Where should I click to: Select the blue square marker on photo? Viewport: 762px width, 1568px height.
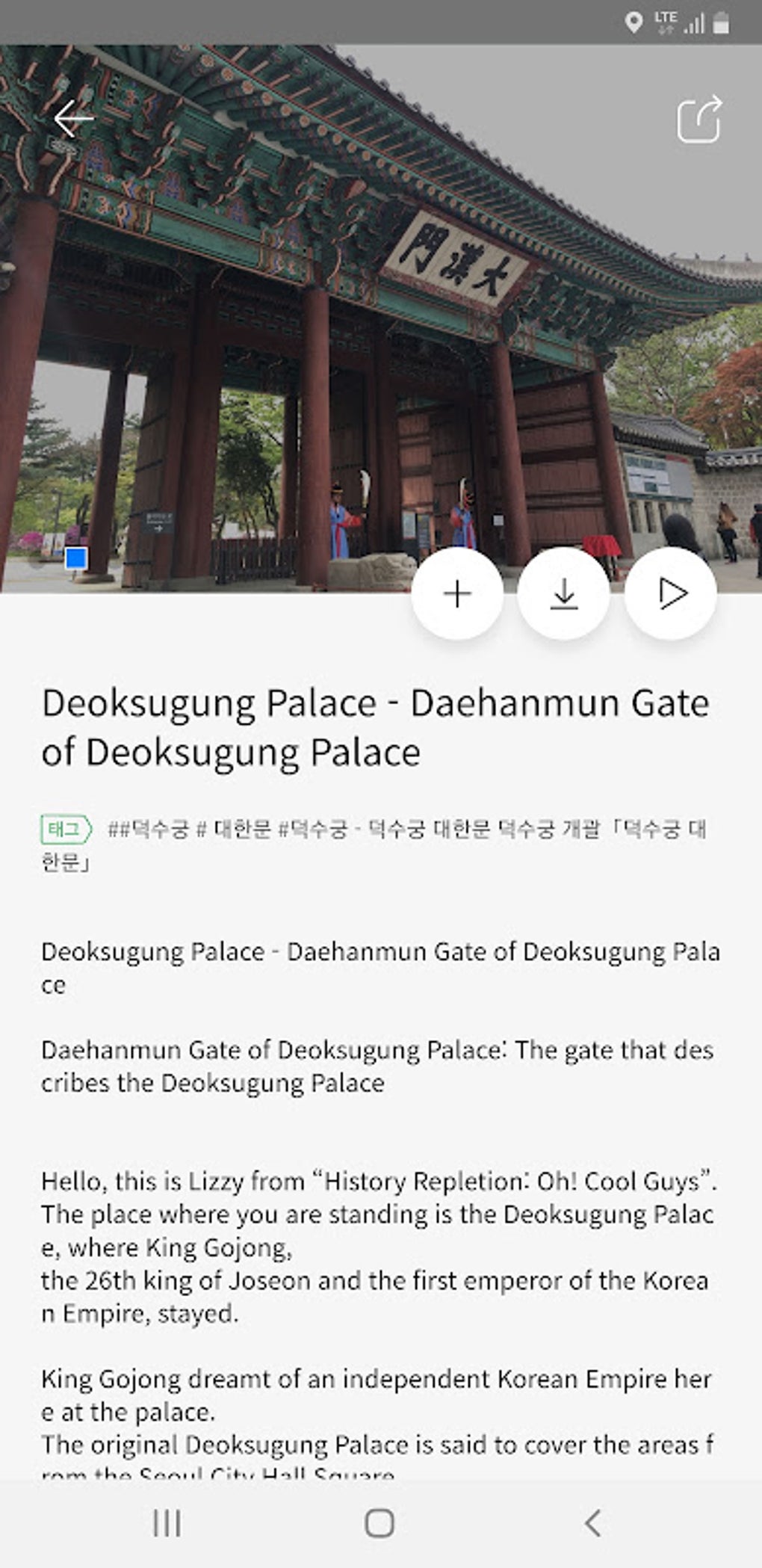(75, 556)
